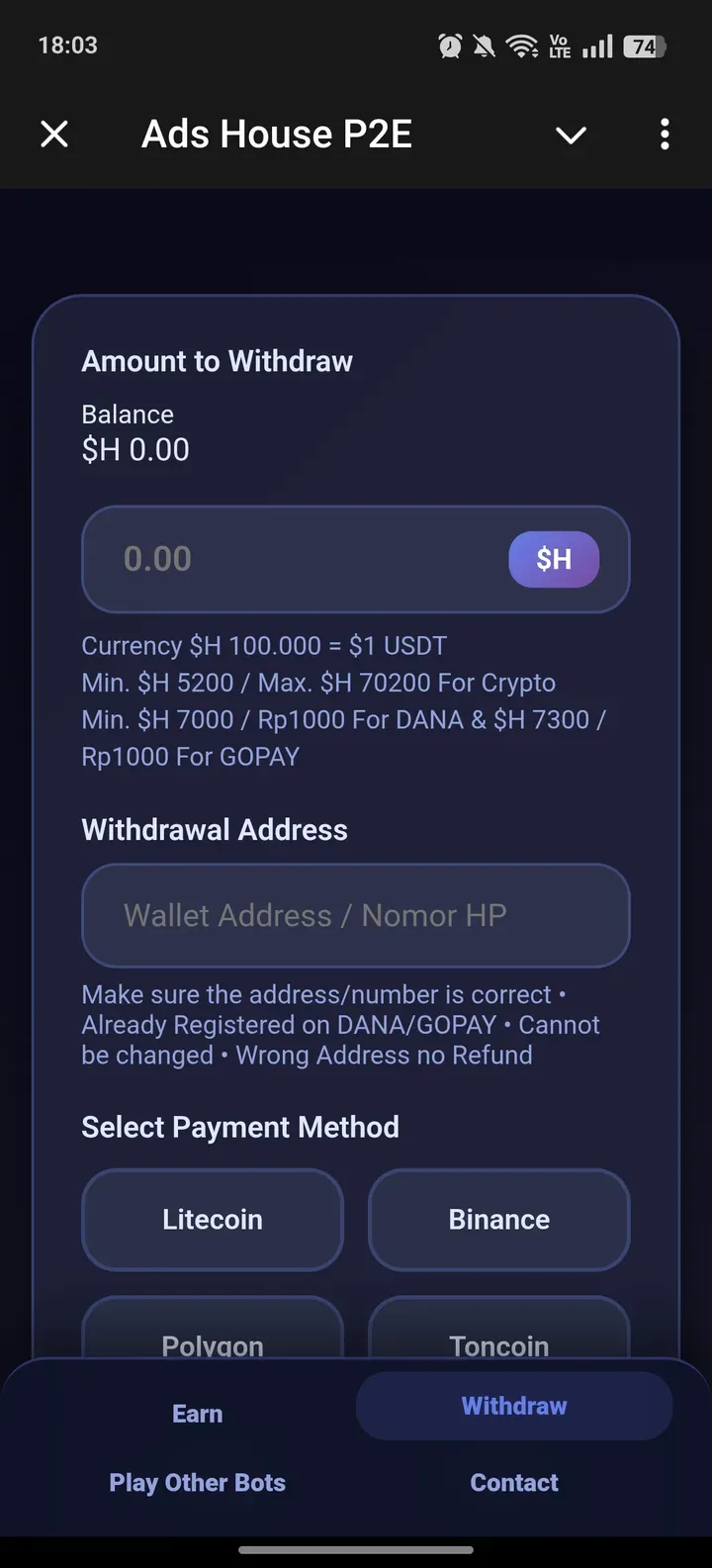Screen dimensions: 712x1568
Task: Expand the header chevron dropdown
Action: coord(571,135)
